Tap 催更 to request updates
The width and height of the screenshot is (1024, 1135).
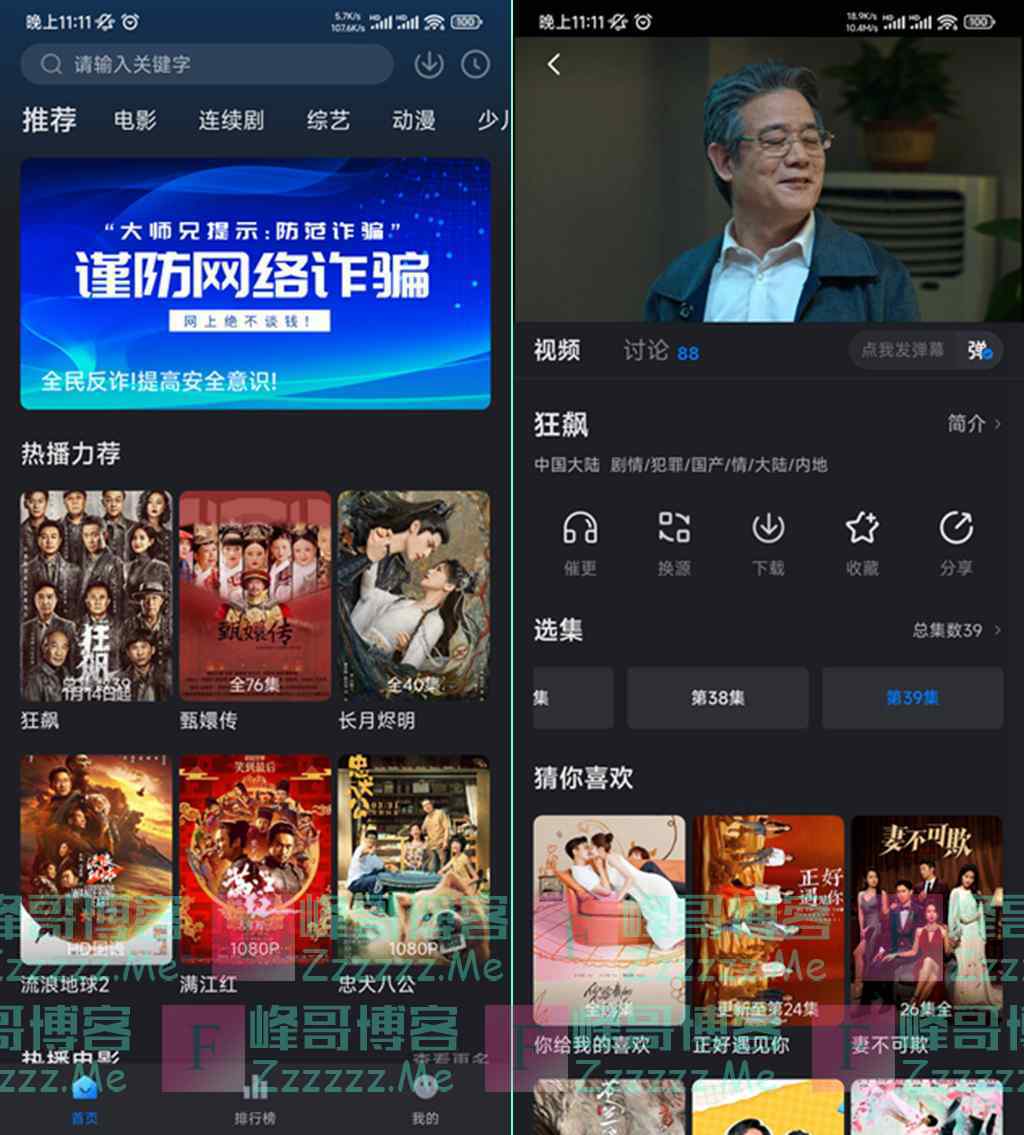pos(580,542)
